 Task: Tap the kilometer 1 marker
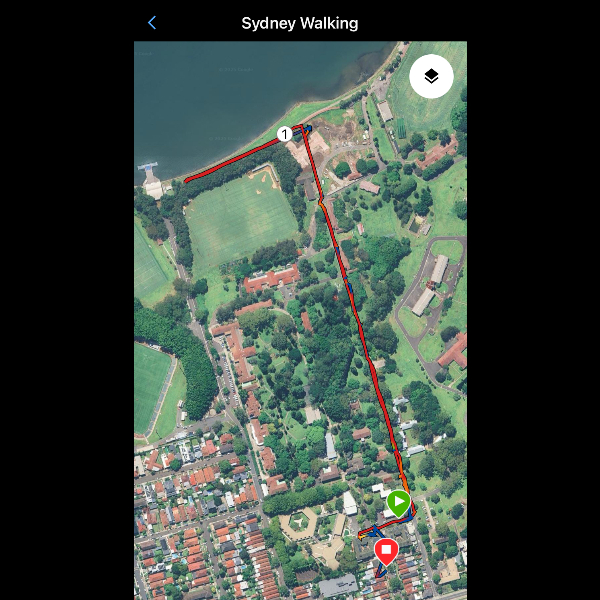[x=284, y=134]
